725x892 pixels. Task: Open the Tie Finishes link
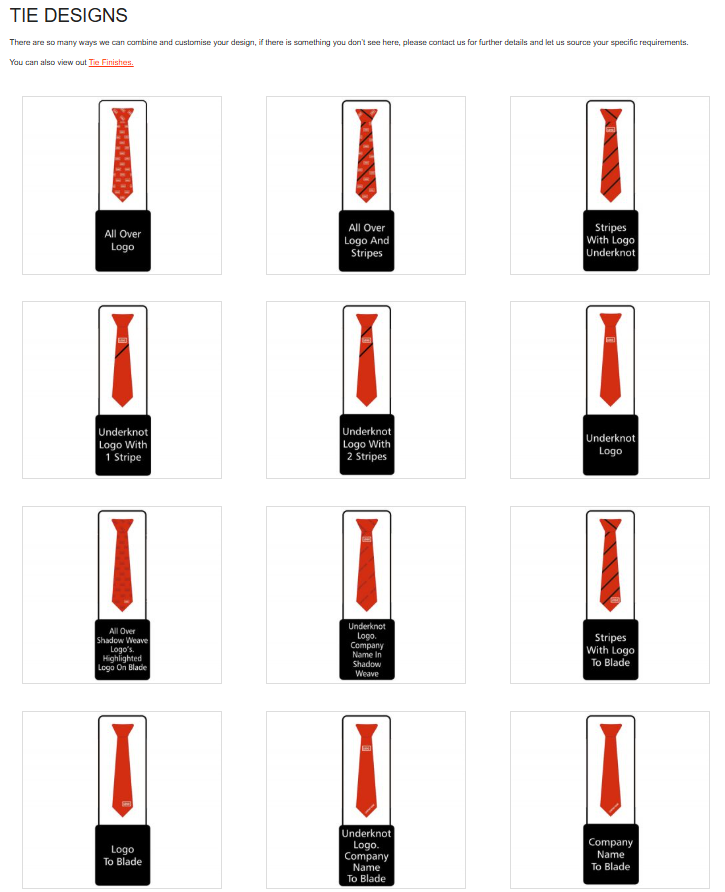(x=111, y=62)
